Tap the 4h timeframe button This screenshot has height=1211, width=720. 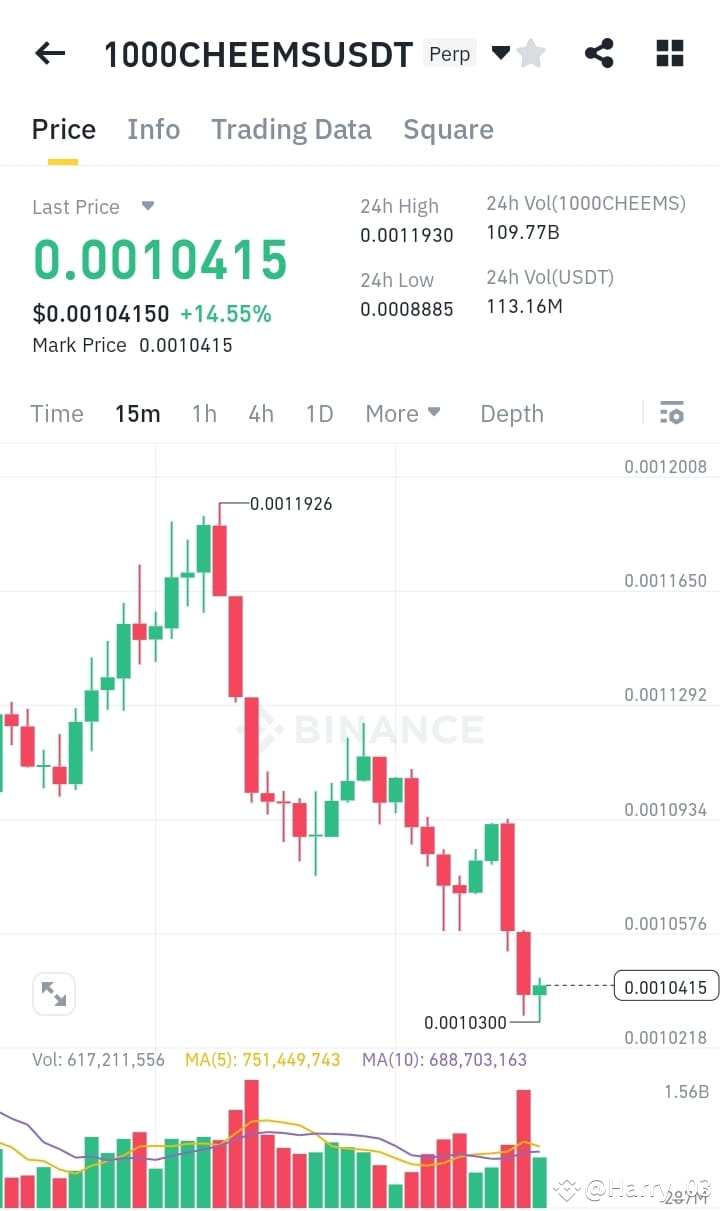click(x=261, y=413)
